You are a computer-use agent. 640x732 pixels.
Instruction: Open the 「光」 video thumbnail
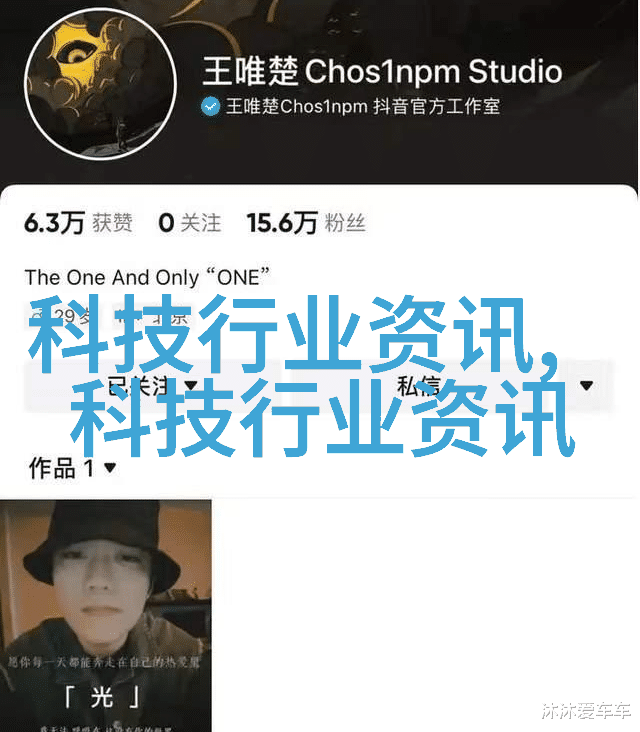tap(105, 615)
